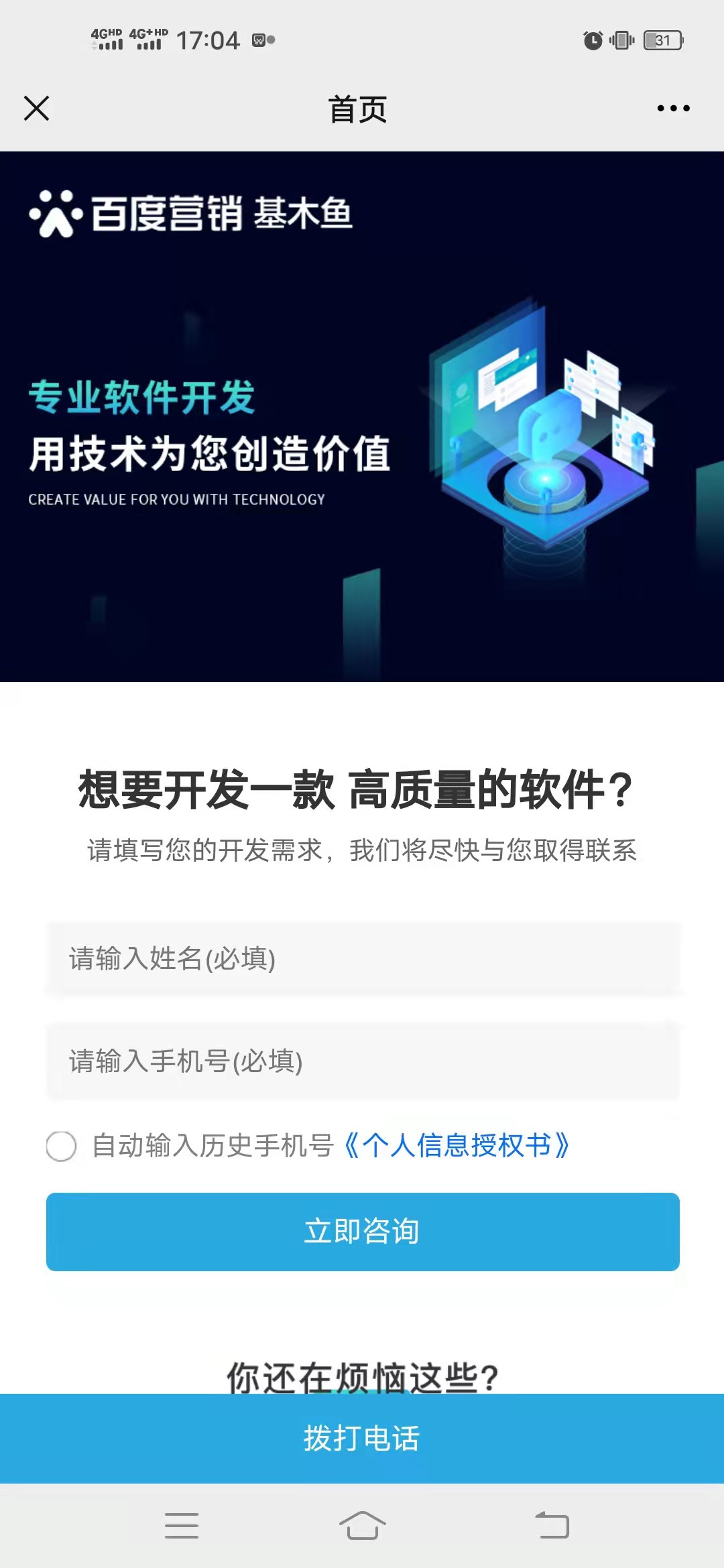Go to the system home screen

362,1526
